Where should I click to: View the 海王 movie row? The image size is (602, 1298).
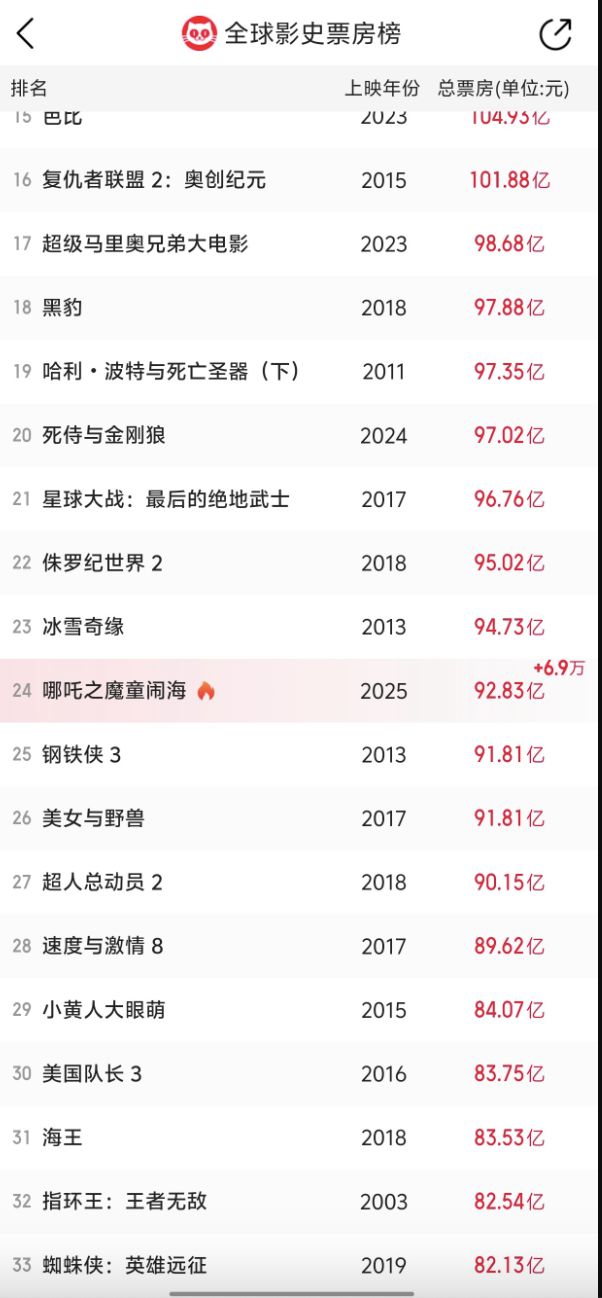click(301, 1138)
